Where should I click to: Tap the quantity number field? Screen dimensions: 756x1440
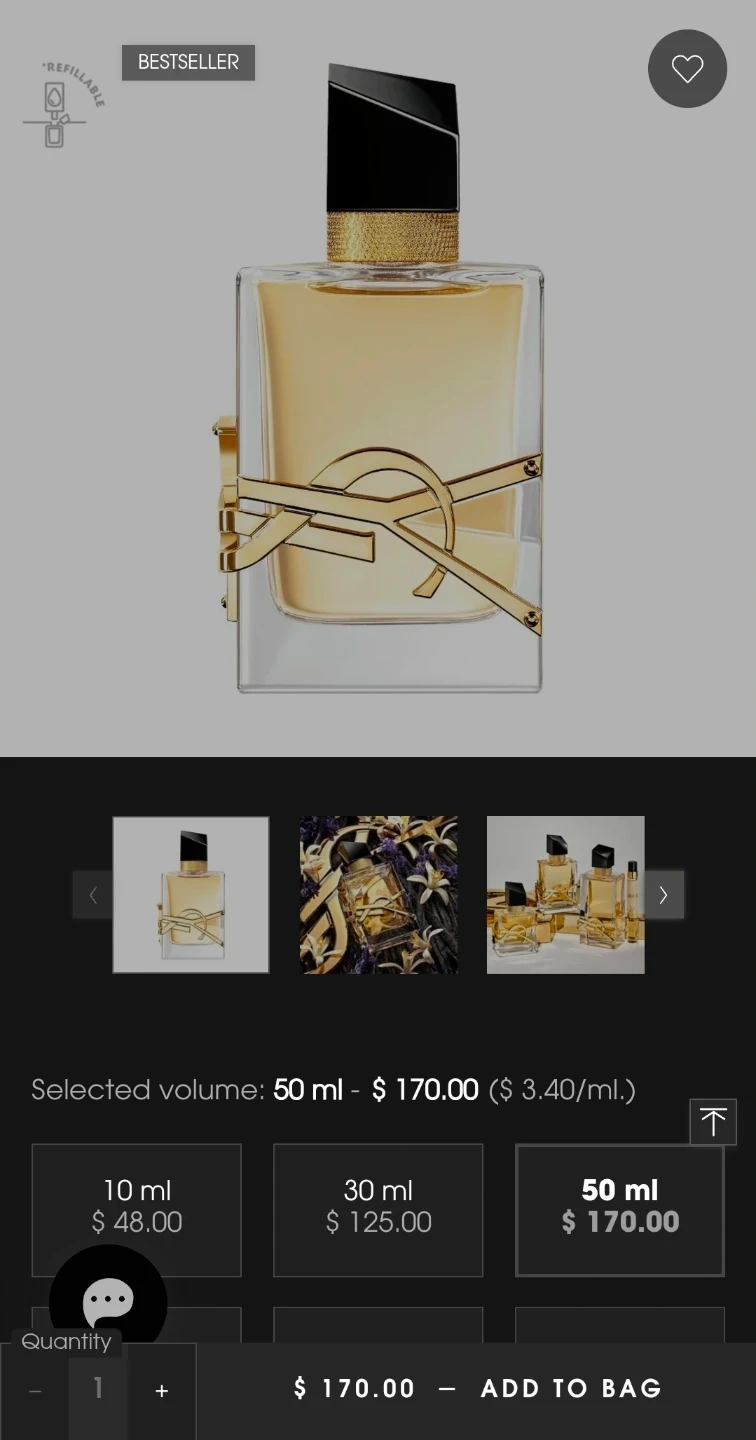(98, 1389)
